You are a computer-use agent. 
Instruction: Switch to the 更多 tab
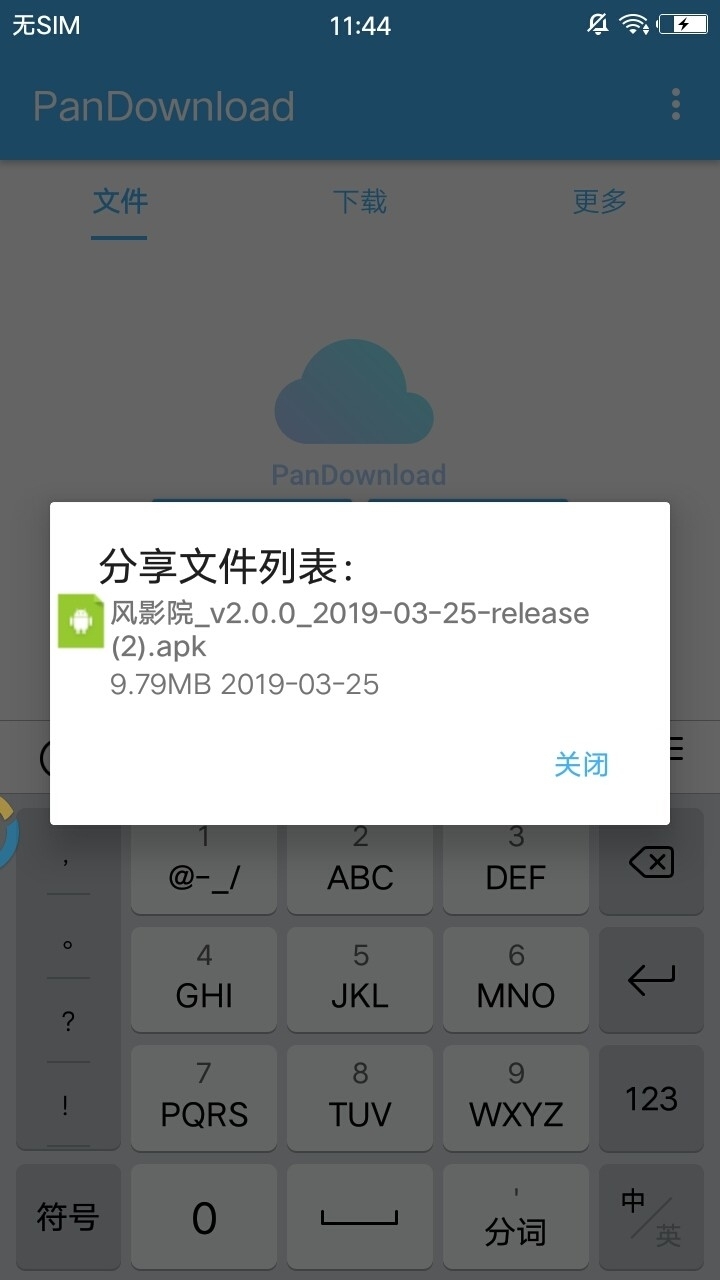point(599,202)
